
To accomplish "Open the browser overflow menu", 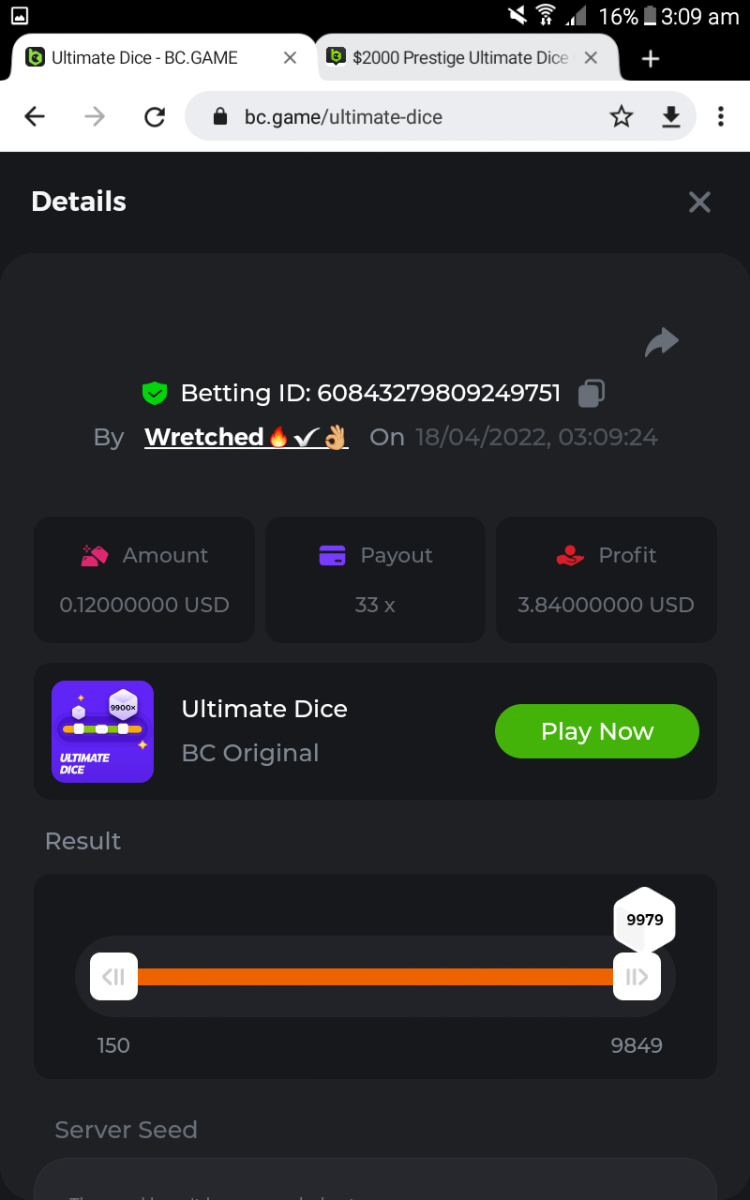I will tap(720, 117).
